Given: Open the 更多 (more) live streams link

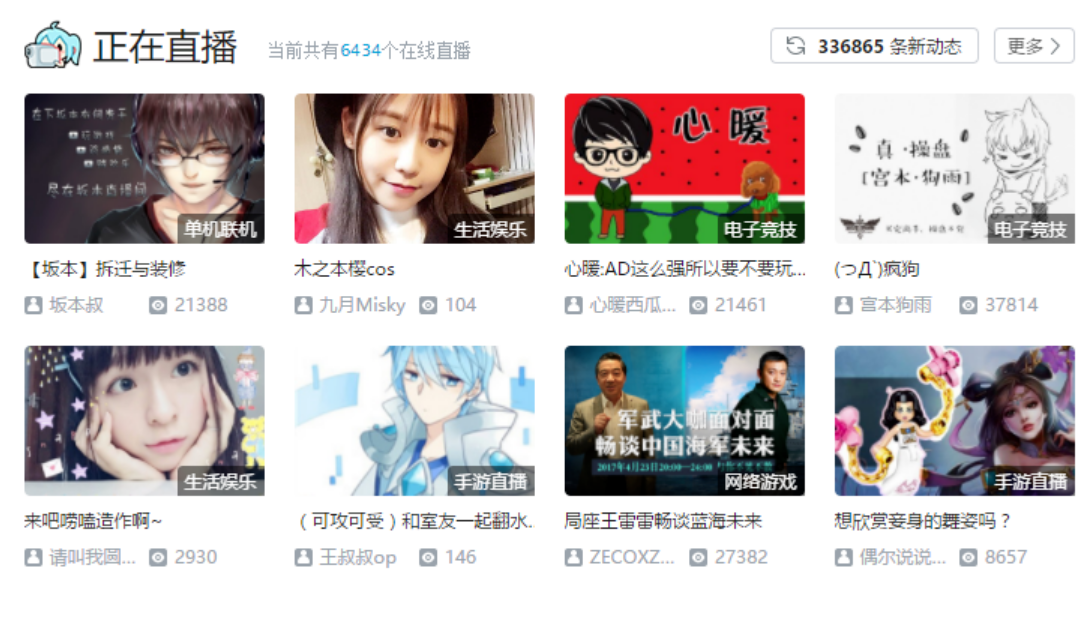Looking at the screenshot, I should (x=1033, y=46).
